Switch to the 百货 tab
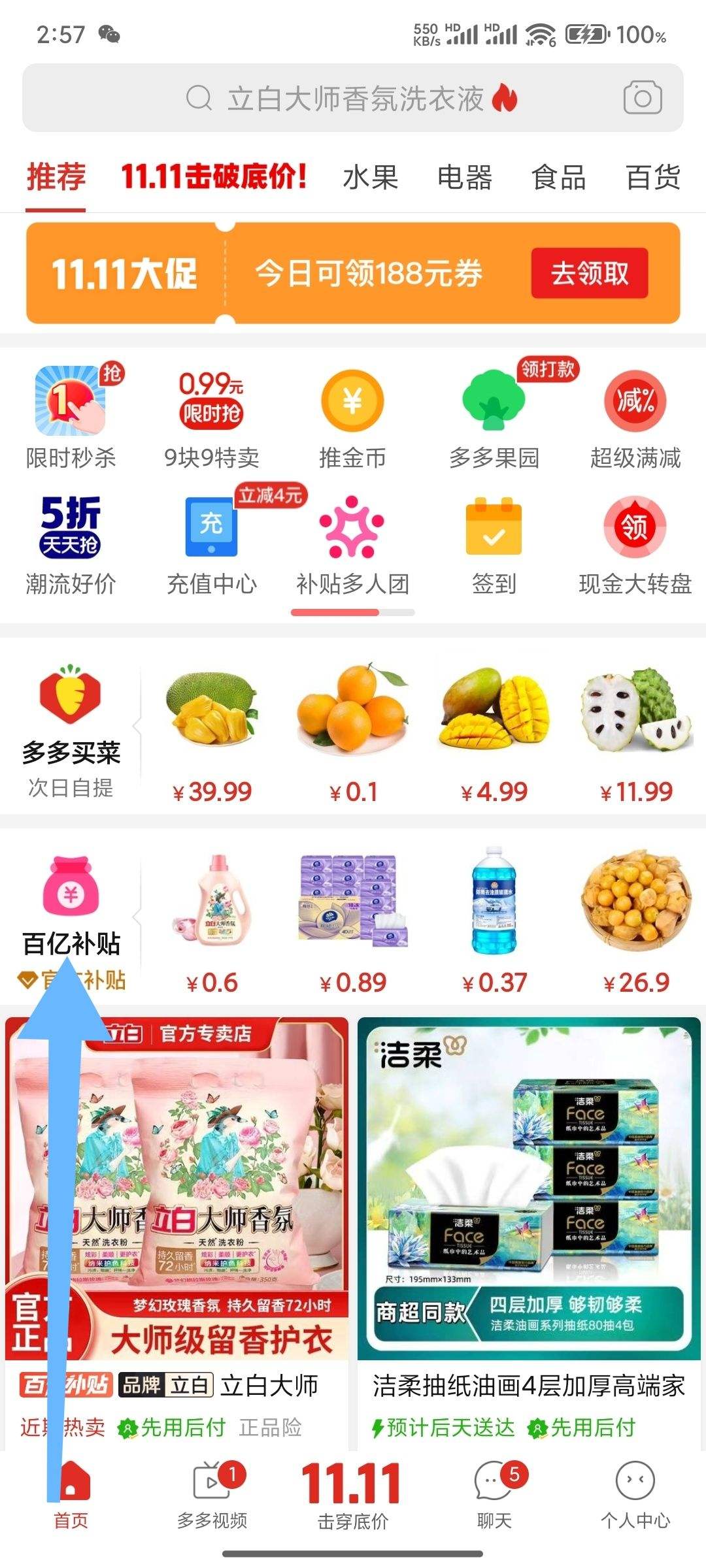The width and height of the screenshot is (706, 1568). pos(653,178)
